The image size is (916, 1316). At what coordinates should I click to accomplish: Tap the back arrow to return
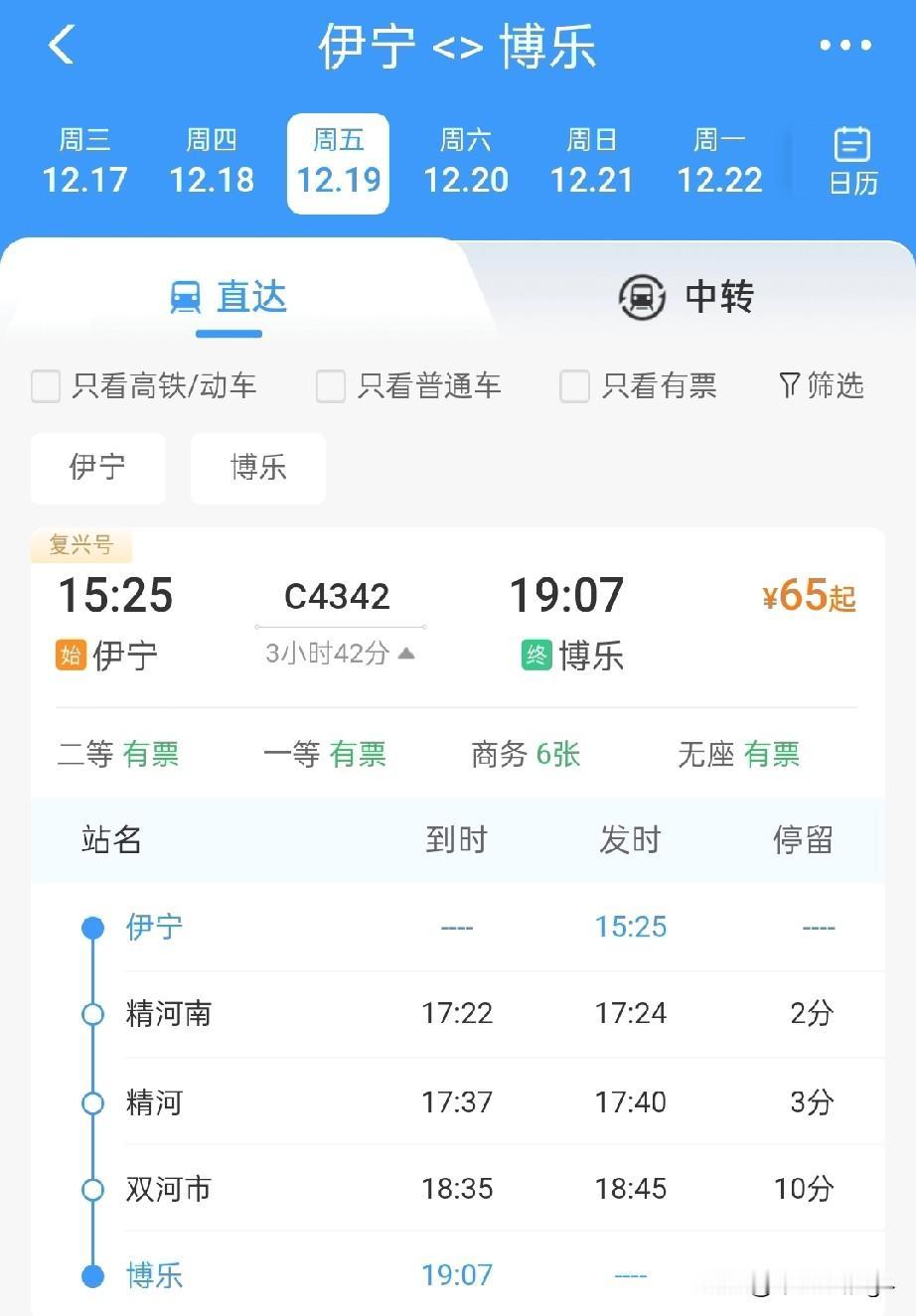coord(62,46)
